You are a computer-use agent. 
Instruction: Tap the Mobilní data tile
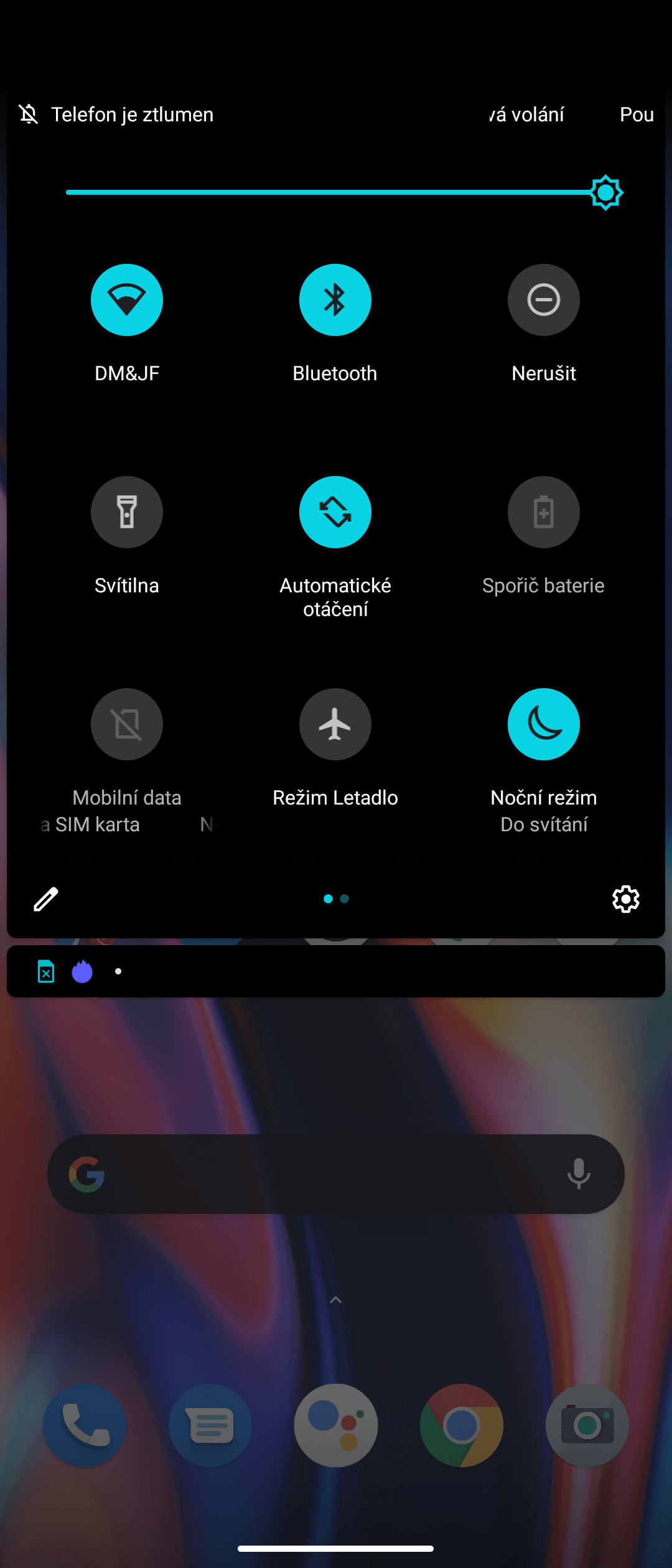127,724
